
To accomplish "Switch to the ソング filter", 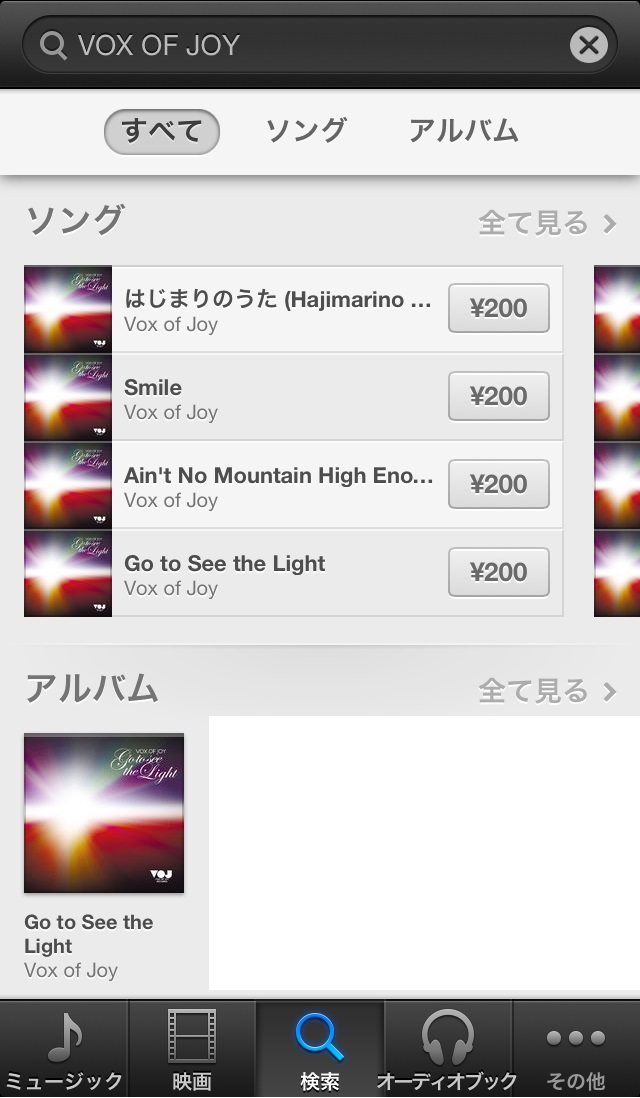I will (x=306, y=131).
